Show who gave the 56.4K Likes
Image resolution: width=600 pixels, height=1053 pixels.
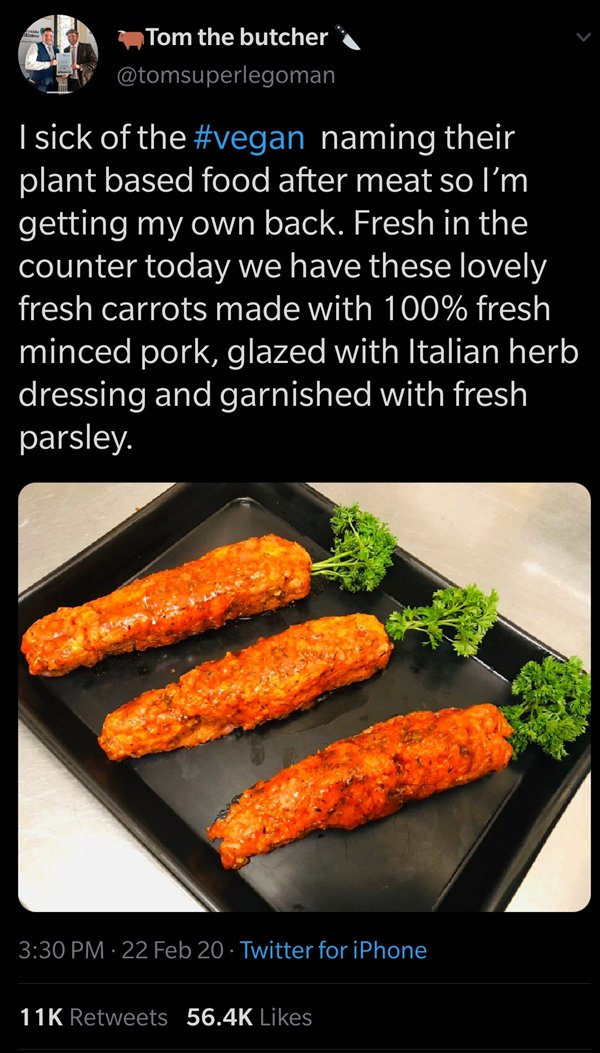(249, 1017)
